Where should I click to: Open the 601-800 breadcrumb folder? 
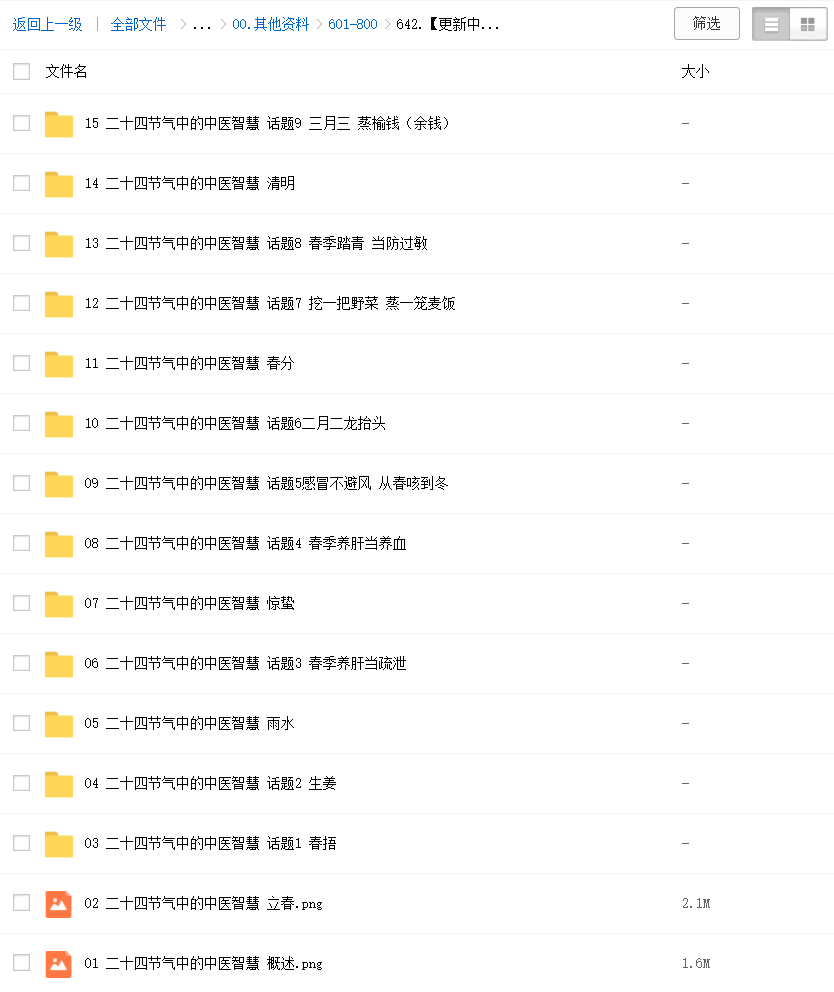[353, 24]
